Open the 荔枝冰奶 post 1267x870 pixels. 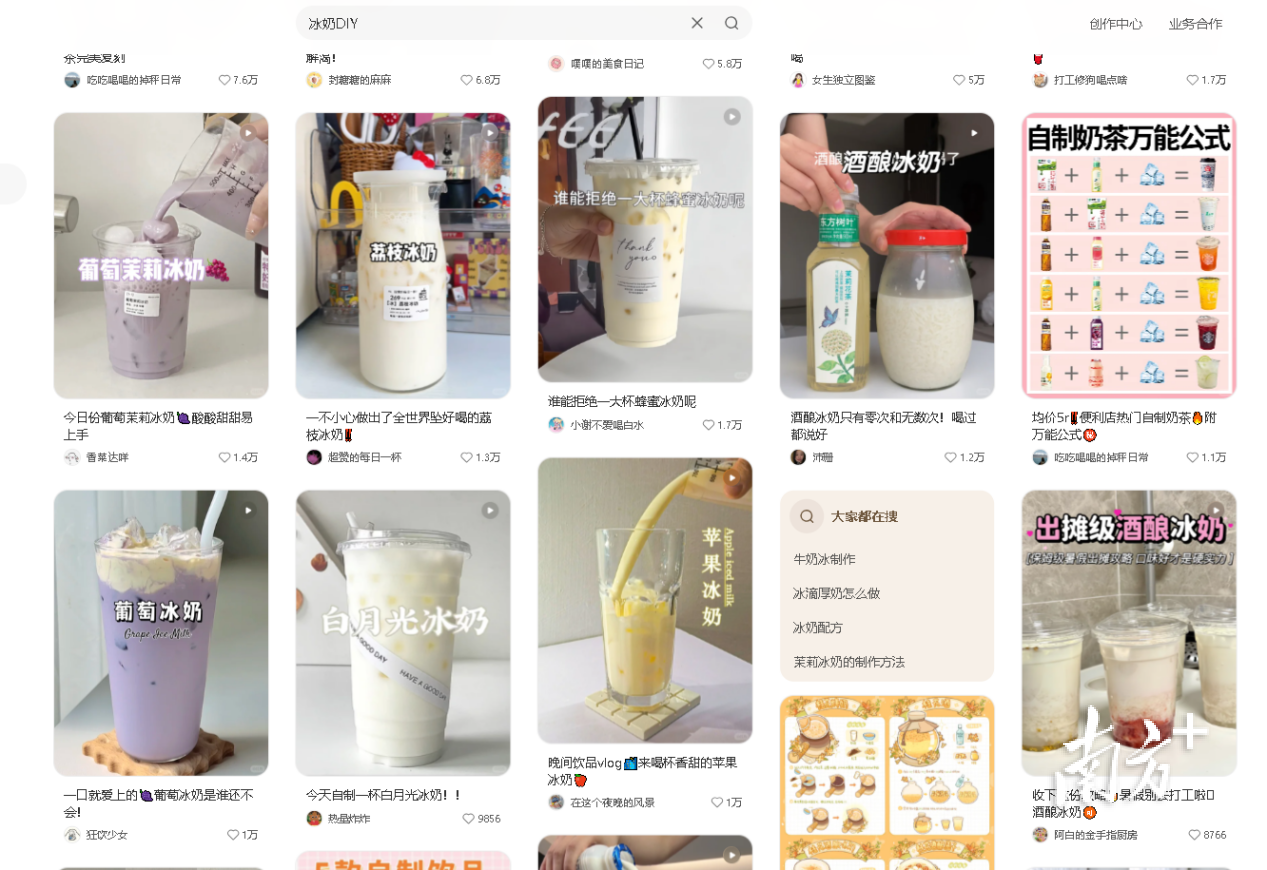click(403, 255)
